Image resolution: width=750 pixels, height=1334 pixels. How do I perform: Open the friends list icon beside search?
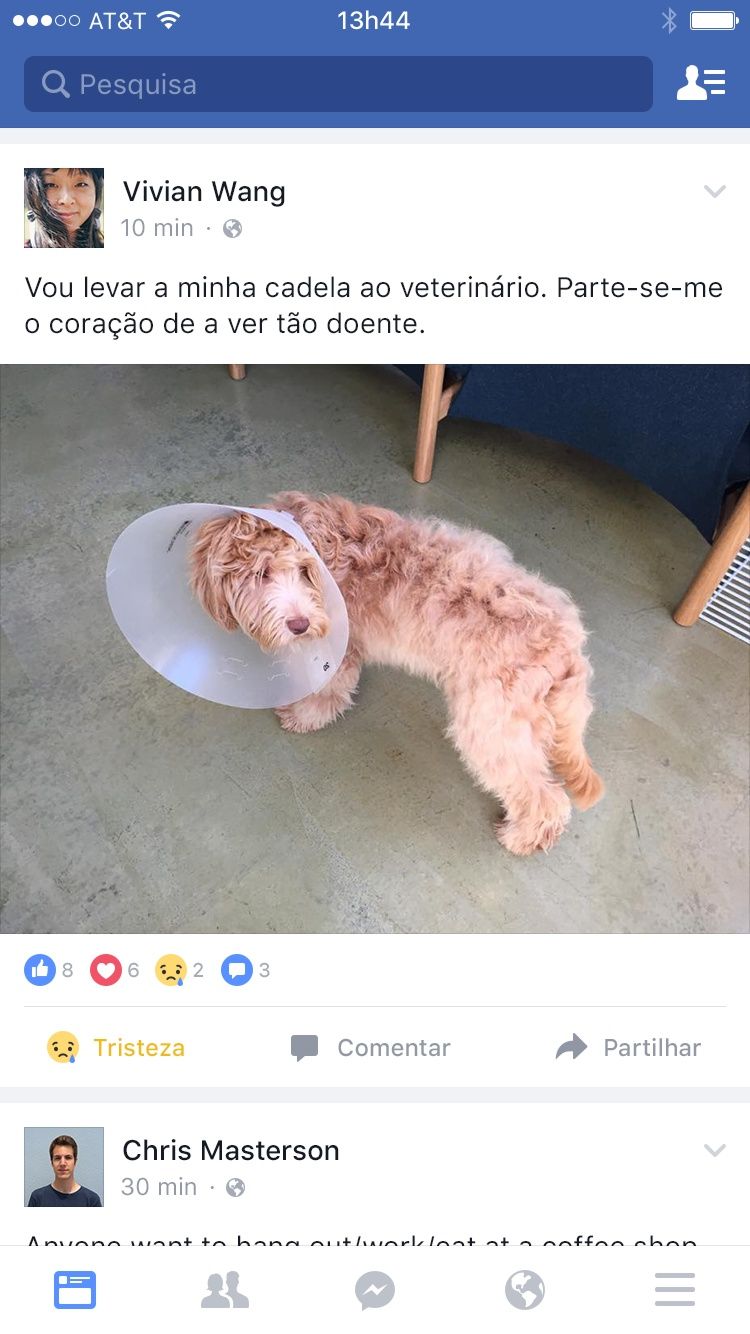point(700,84)
